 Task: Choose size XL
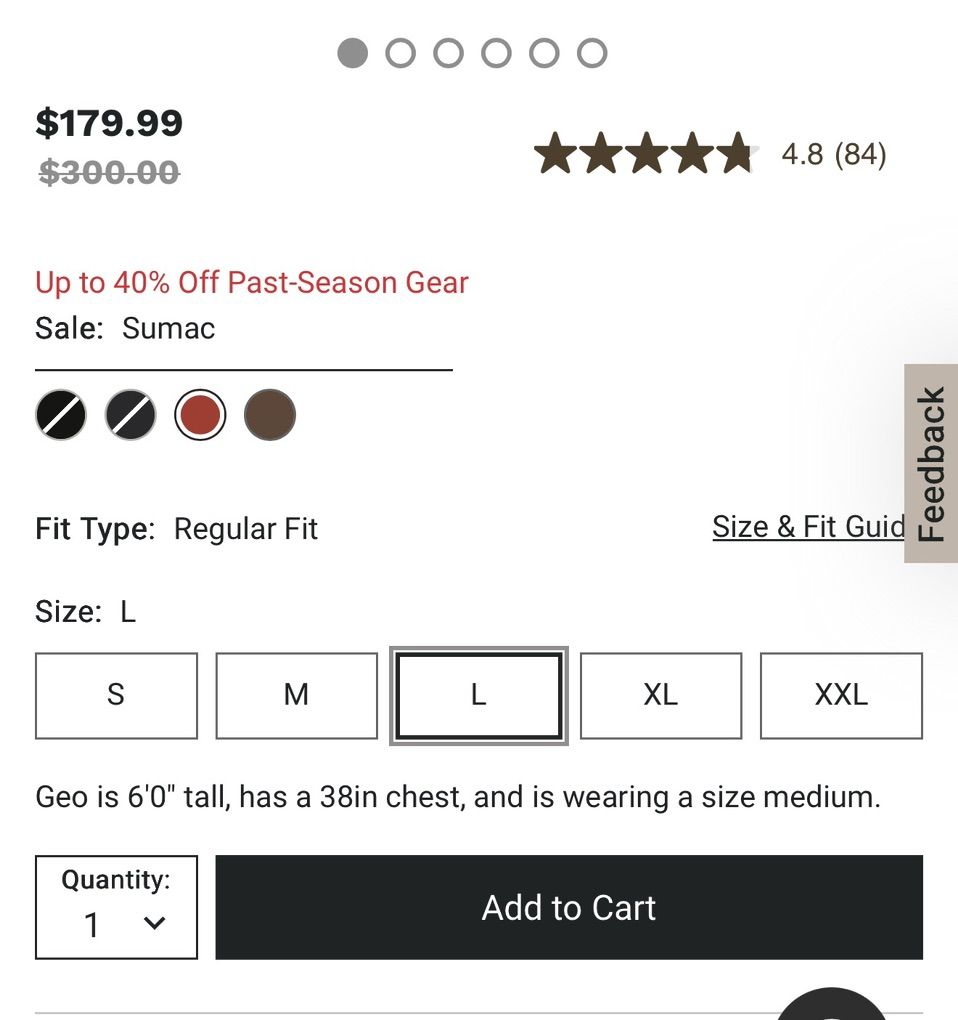660,695
